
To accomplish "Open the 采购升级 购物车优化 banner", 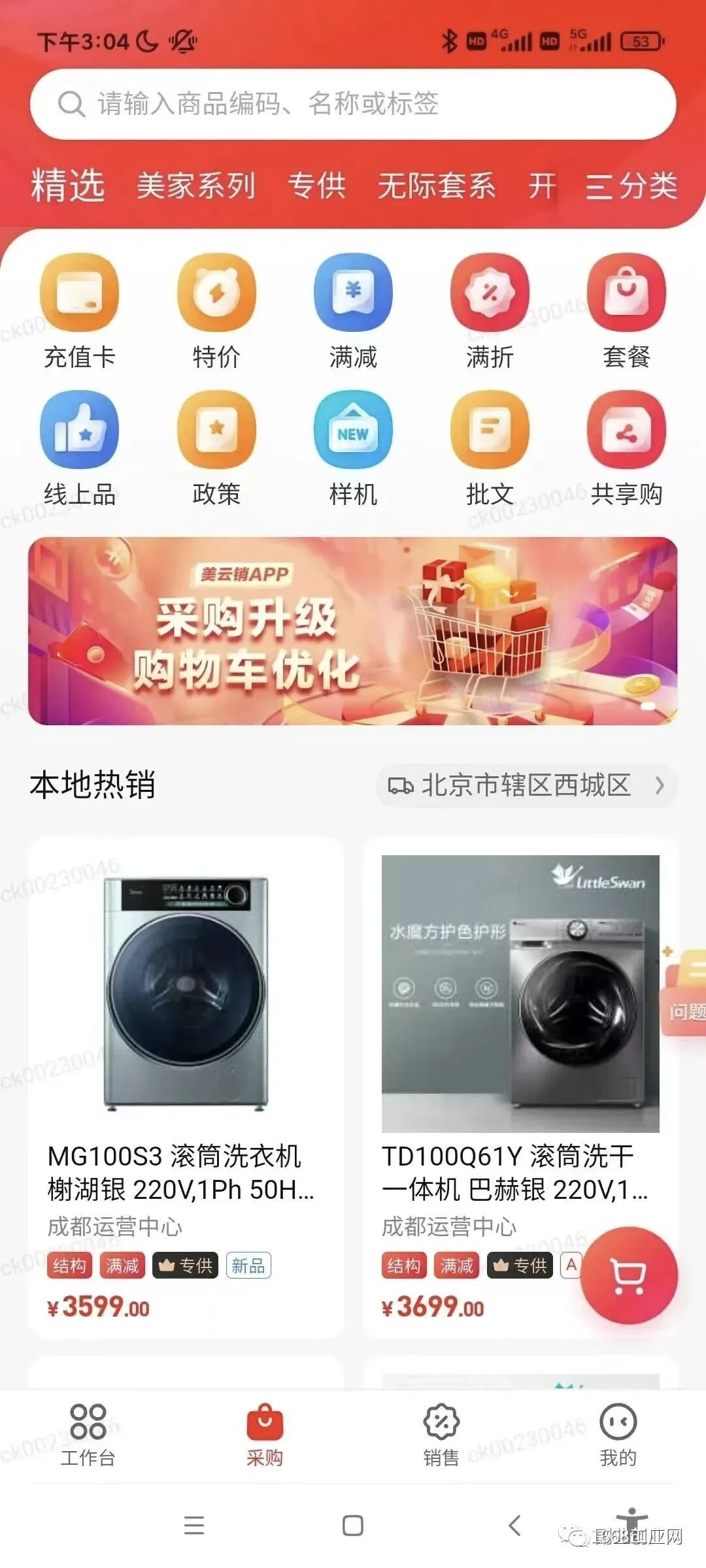I will coord(353,630).
